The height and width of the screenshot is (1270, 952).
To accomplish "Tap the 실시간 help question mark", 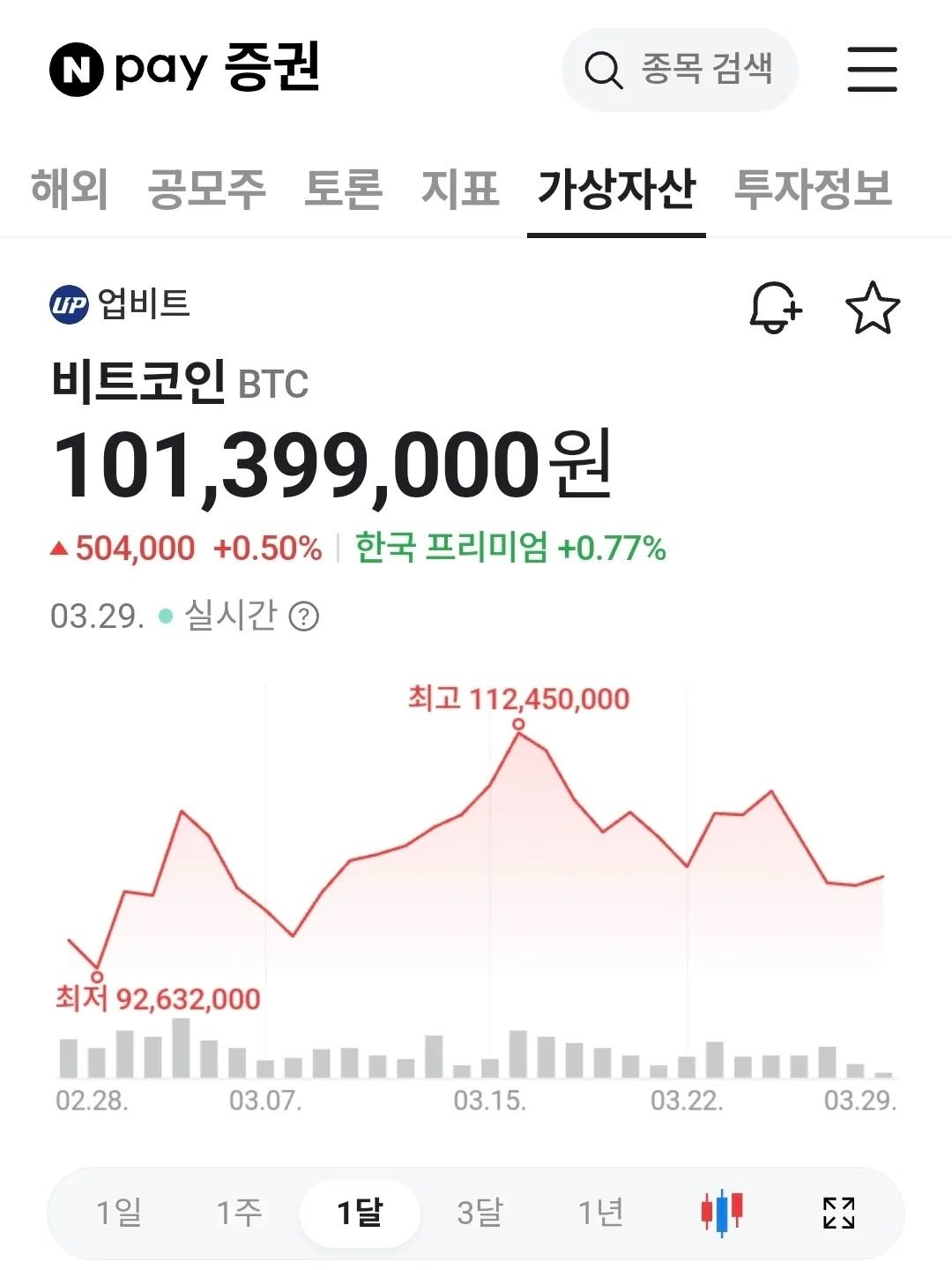I will click(304, 616).
